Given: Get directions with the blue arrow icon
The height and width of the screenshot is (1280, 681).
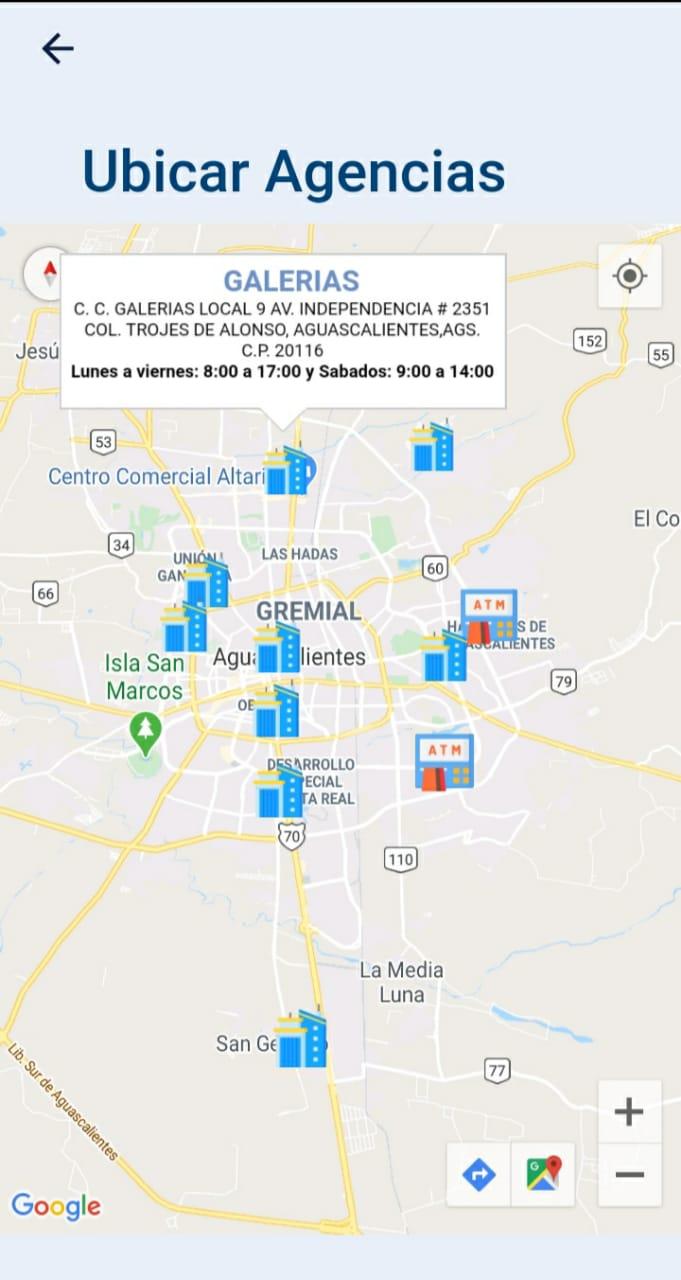Looking at the screenshot, I should coord(479,1174).
